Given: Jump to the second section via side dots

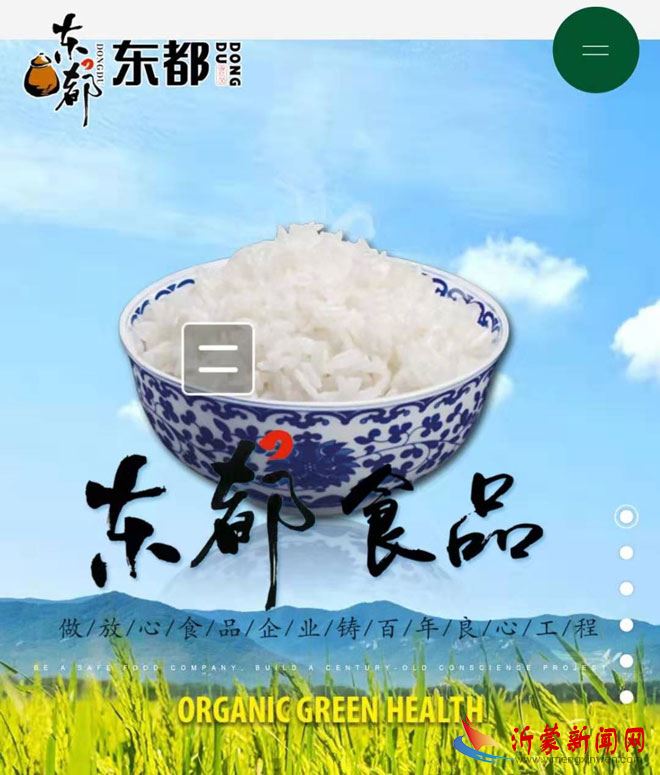Looking at the screenshot, I should point(626,553).
